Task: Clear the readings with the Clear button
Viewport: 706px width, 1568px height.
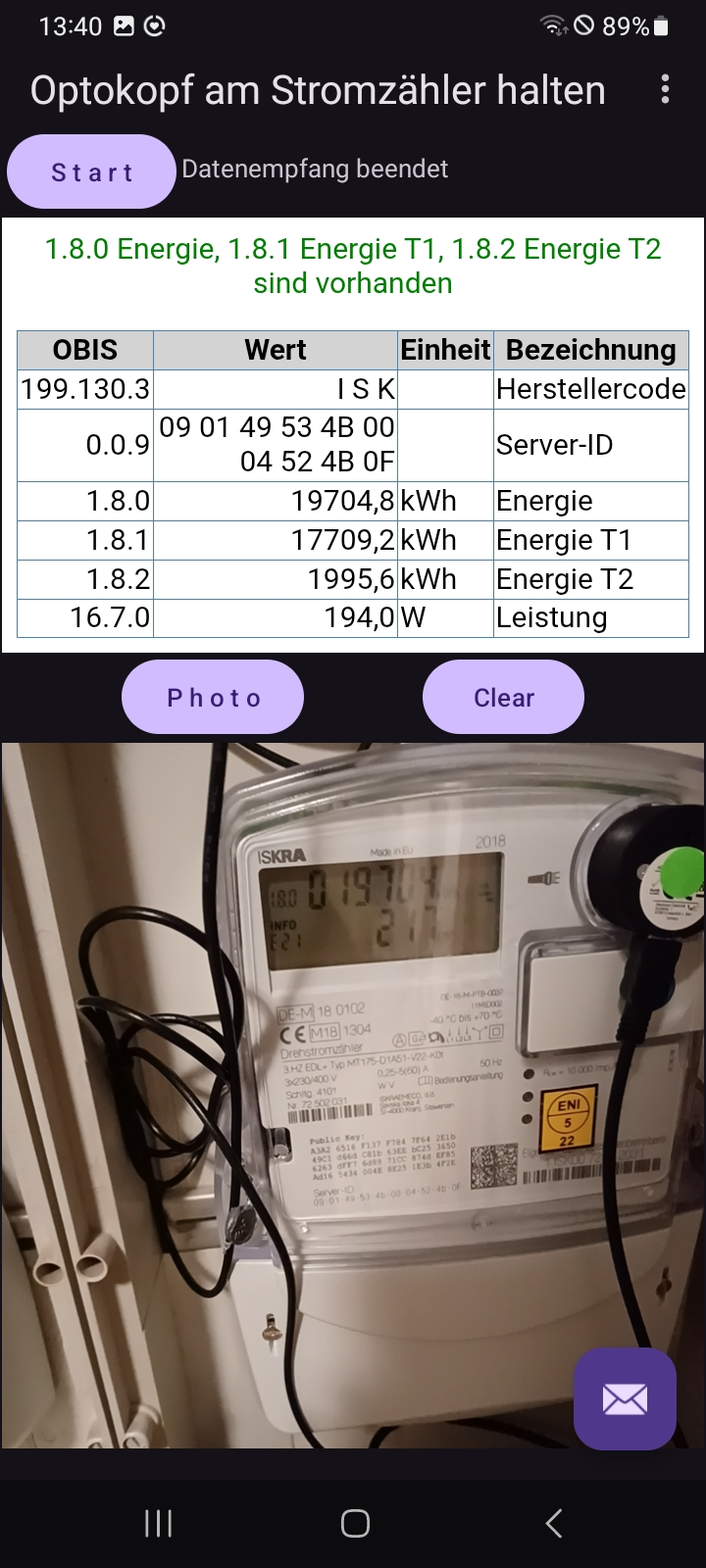Action: pyautogui.click(x=503, y=698)
